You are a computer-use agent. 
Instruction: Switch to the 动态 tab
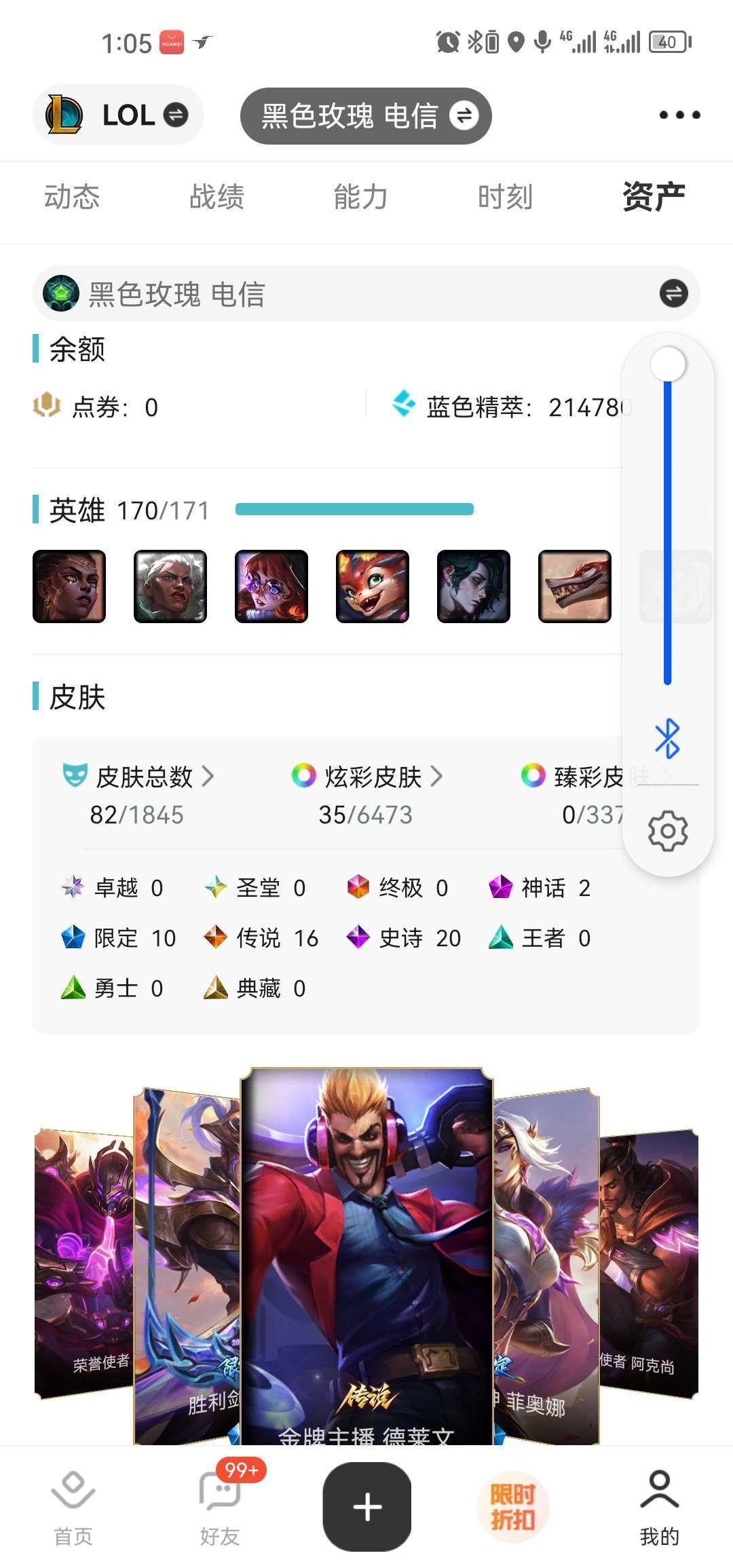point(72,197)
